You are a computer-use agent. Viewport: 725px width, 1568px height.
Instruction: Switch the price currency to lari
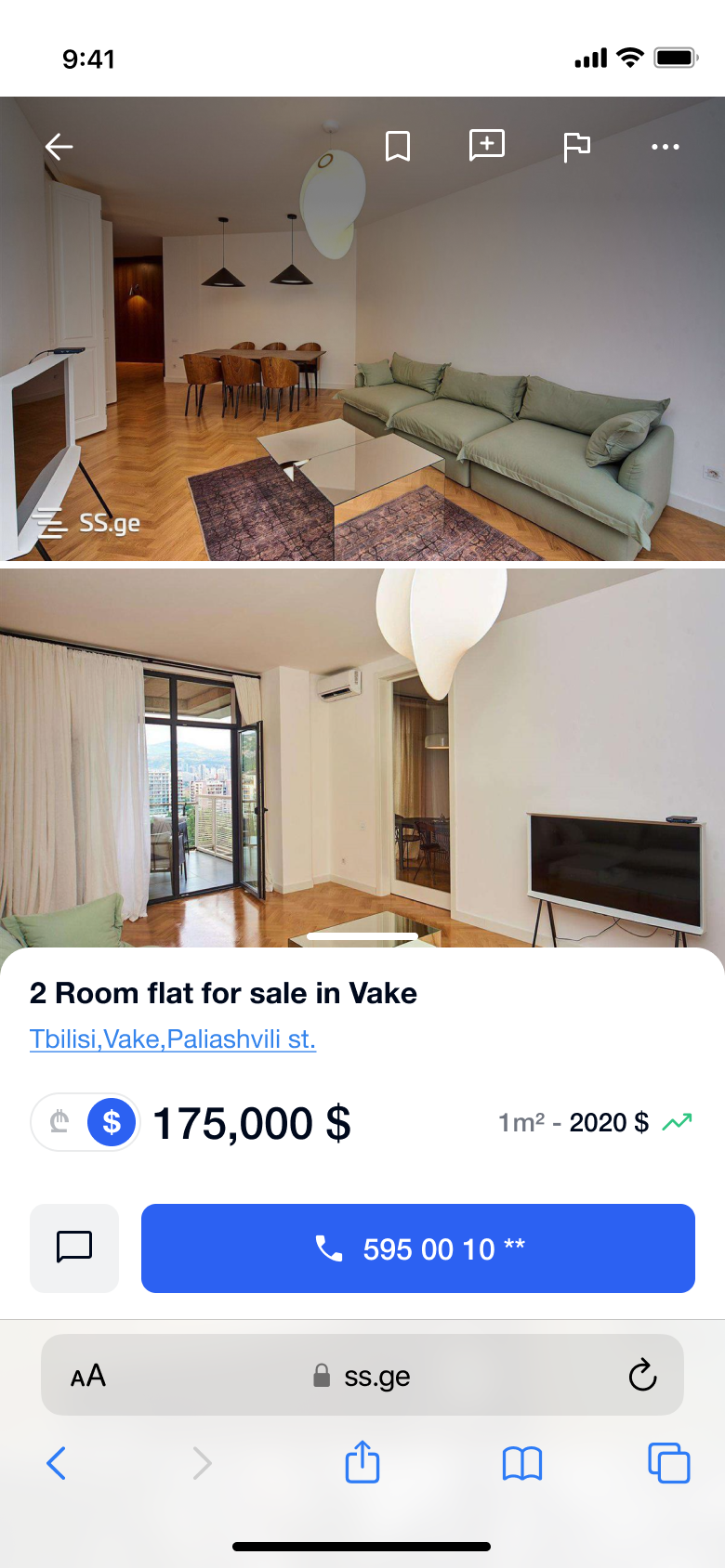(60, 1122)
